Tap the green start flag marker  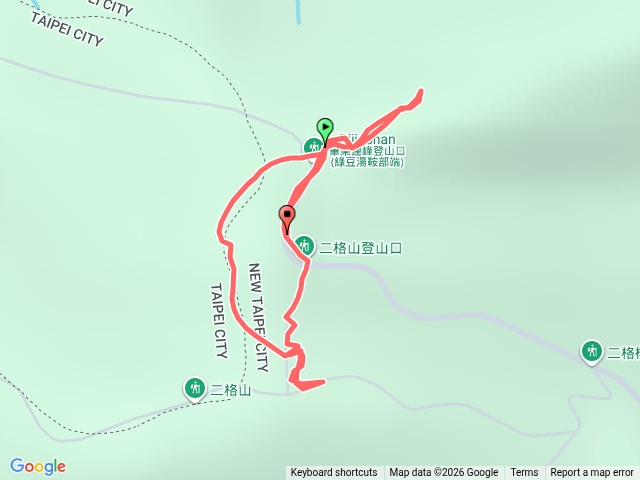325,128
